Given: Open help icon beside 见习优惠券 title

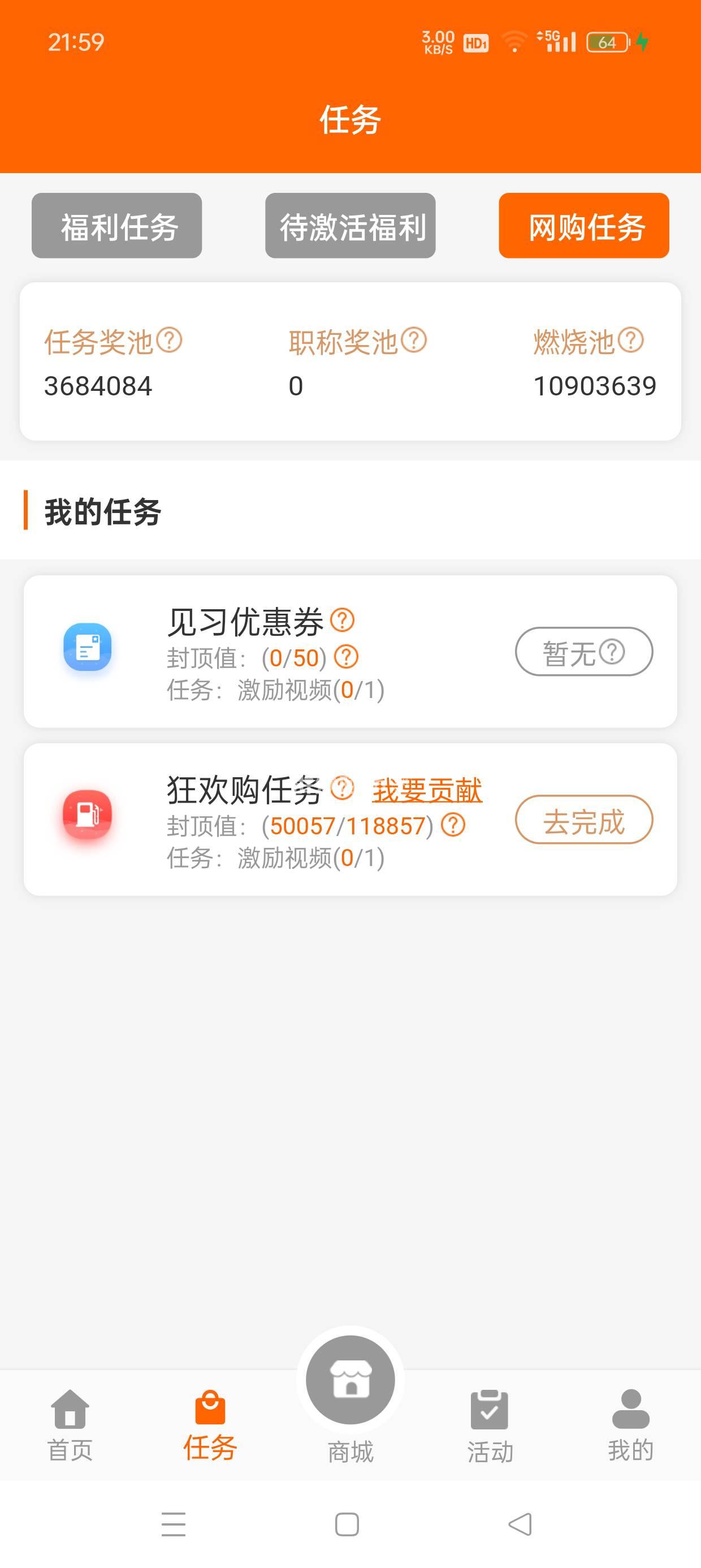Looking at the screenshot, I should [342, 621].
